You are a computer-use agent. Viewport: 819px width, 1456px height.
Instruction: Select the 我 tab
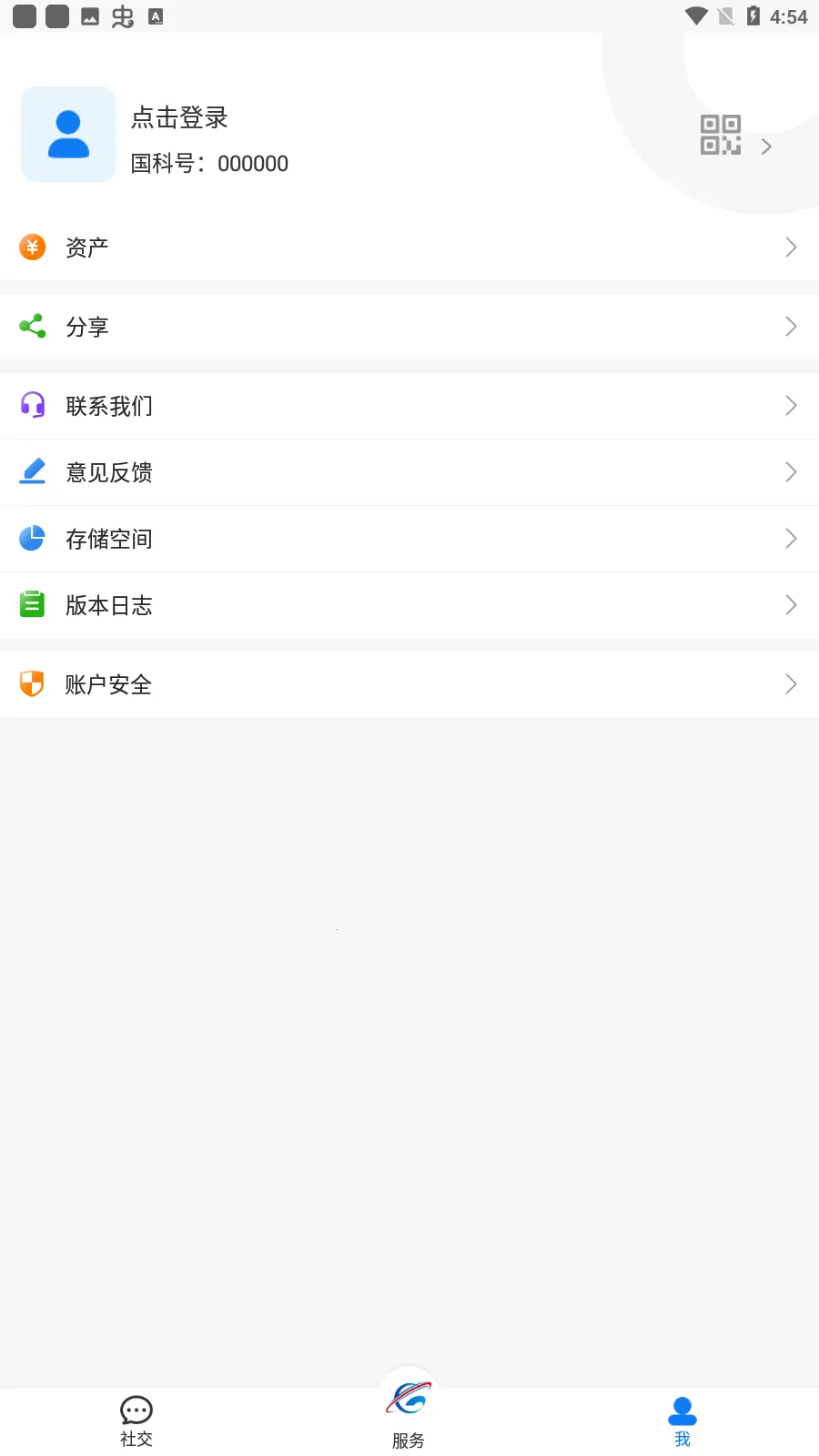tap(682, 1421)
